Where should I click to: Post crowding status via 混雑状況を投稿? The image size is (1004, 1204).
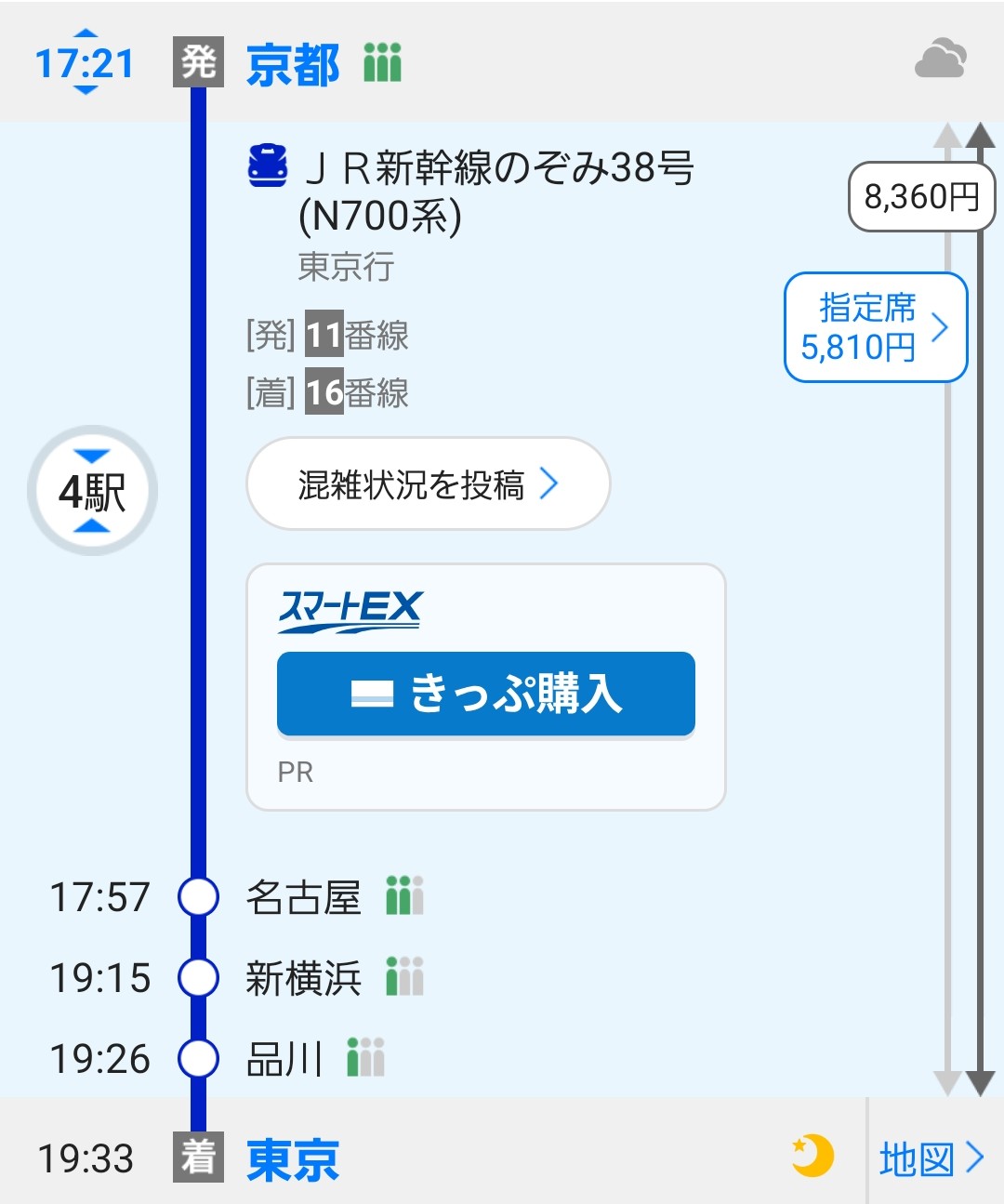pyautogui.click(x=428, y=484)
